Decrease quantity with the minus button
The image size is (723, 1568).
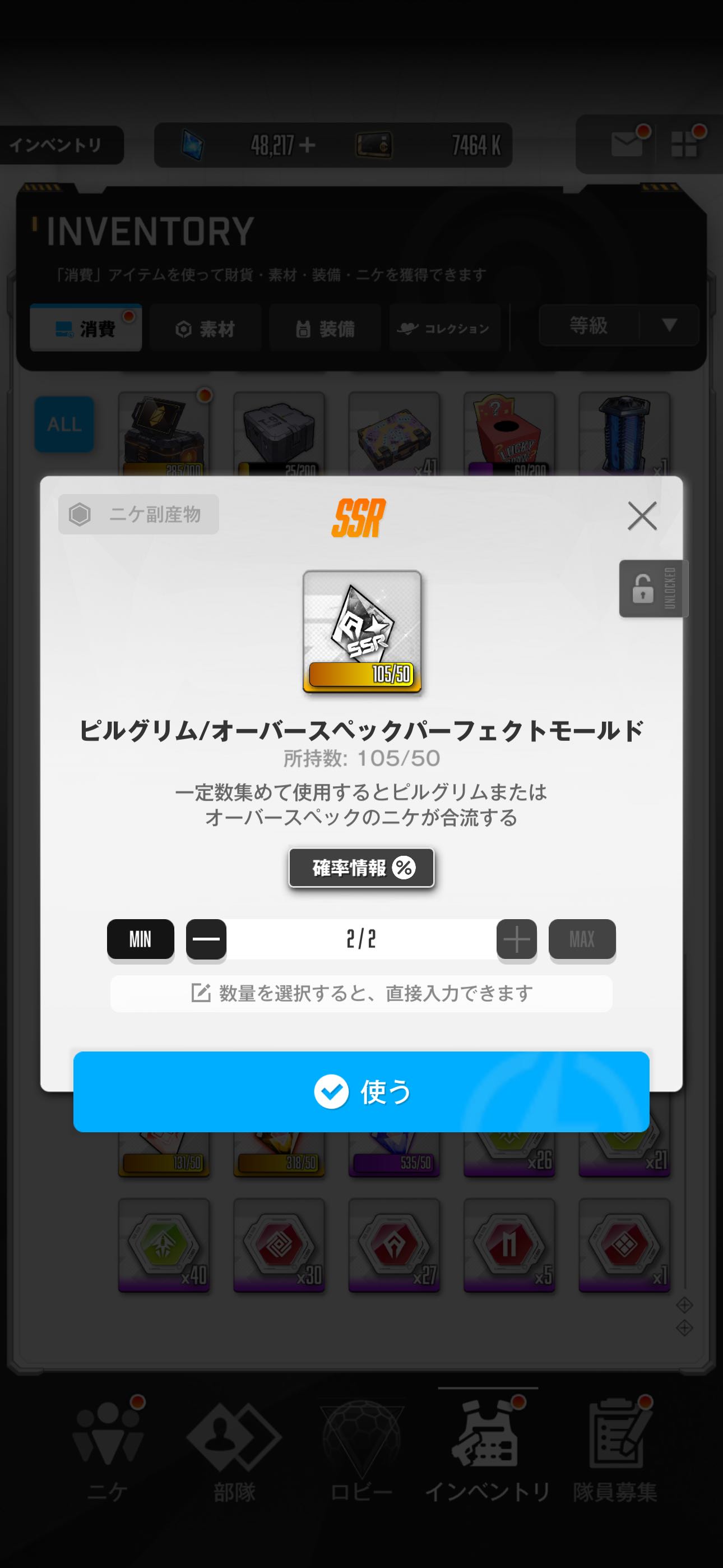[x=206, y=939]
